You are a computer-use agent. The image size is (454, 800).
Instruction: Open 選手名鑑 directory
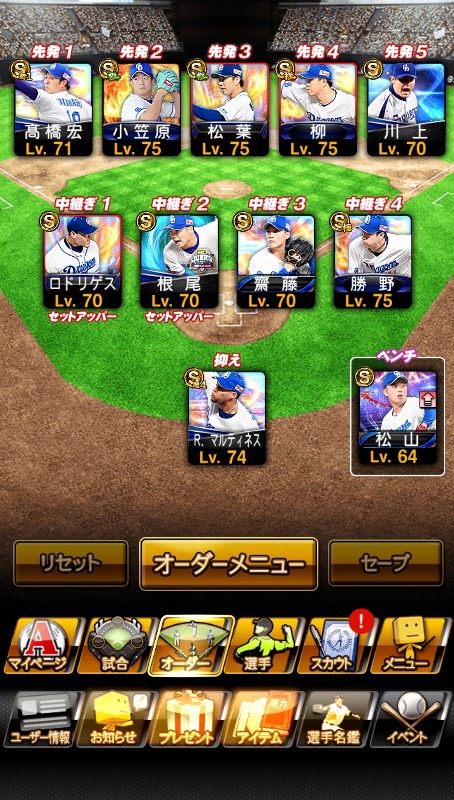[337, 719]
